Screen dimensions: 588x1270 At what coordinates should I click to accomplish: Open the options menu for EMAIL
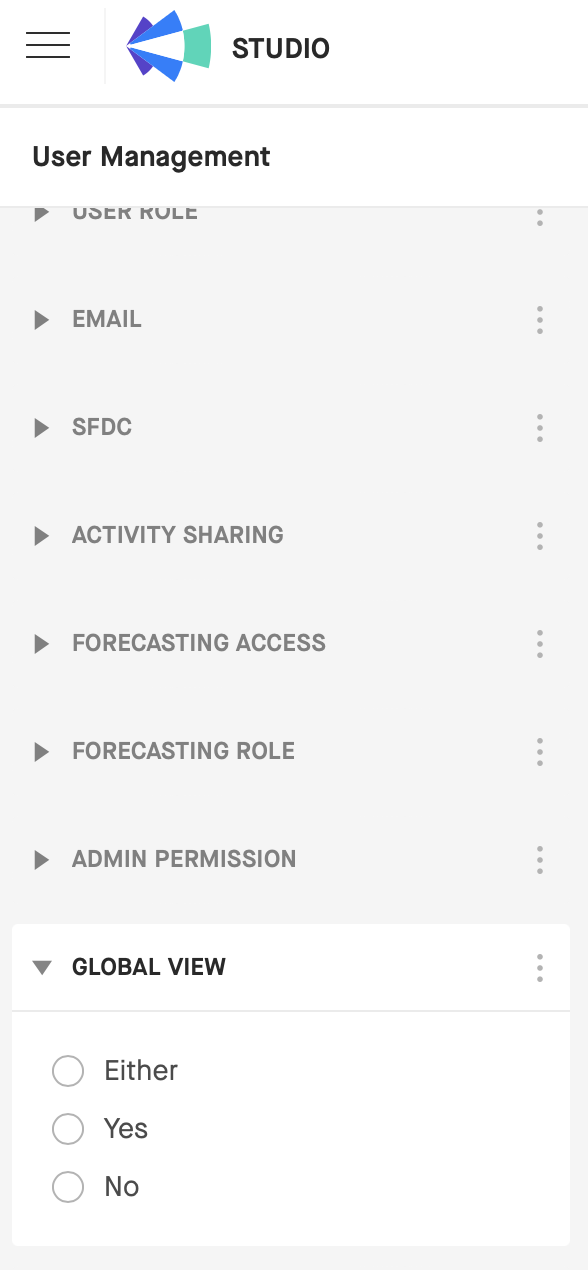tap(540, 320)
